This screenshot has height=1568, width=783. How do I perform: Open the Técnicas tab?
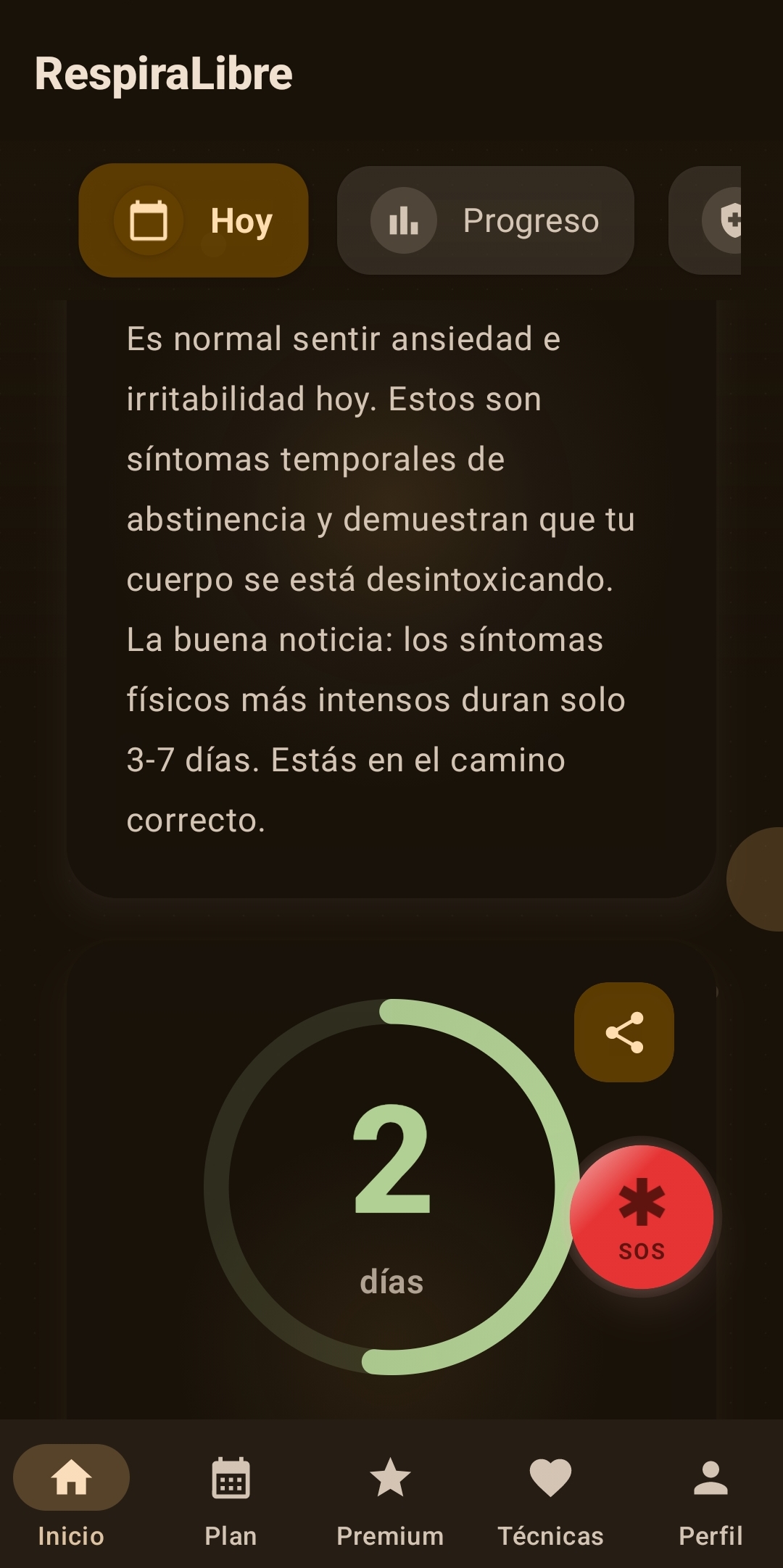(550, 1496)
